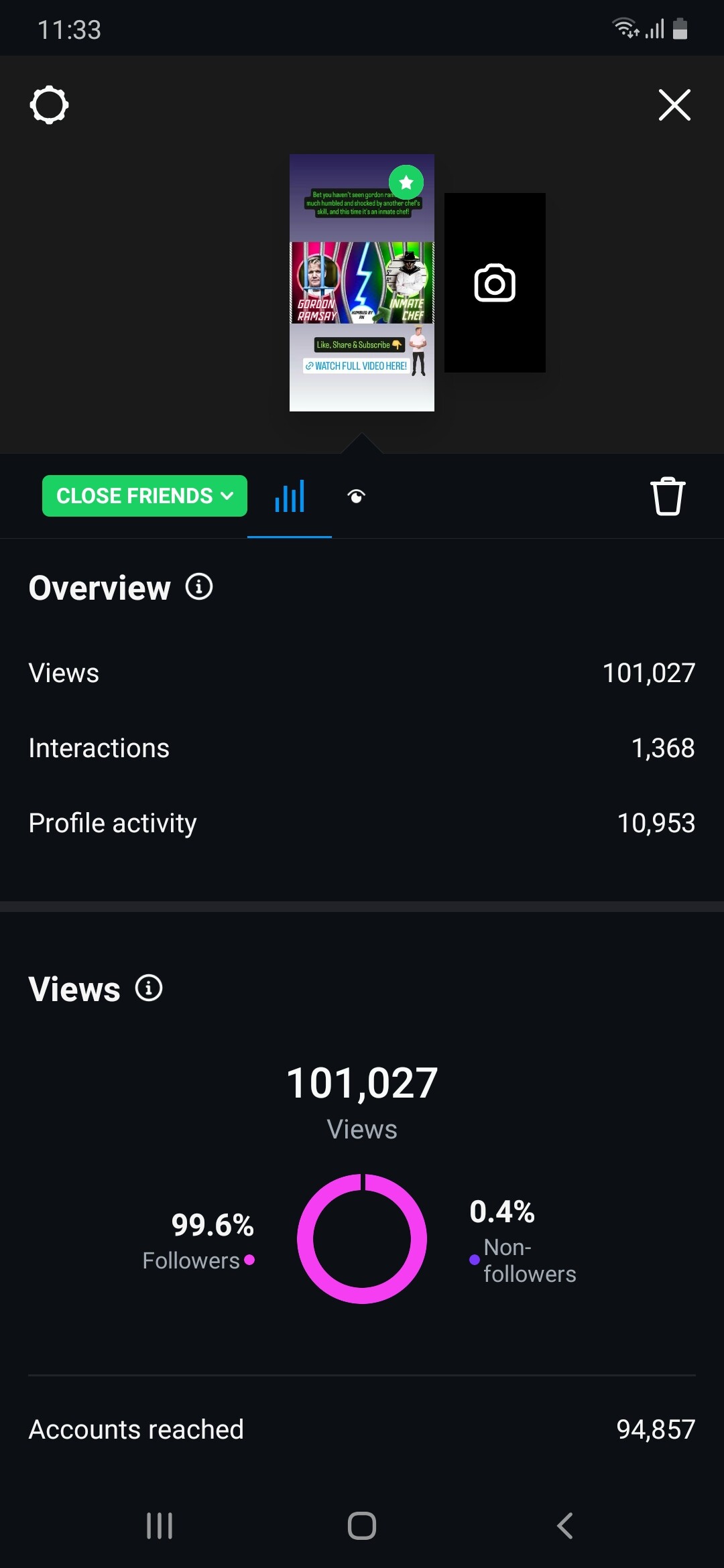The image size is (724, 1568).
Task: Go back using system navigation
Action: pos(565,1526)
